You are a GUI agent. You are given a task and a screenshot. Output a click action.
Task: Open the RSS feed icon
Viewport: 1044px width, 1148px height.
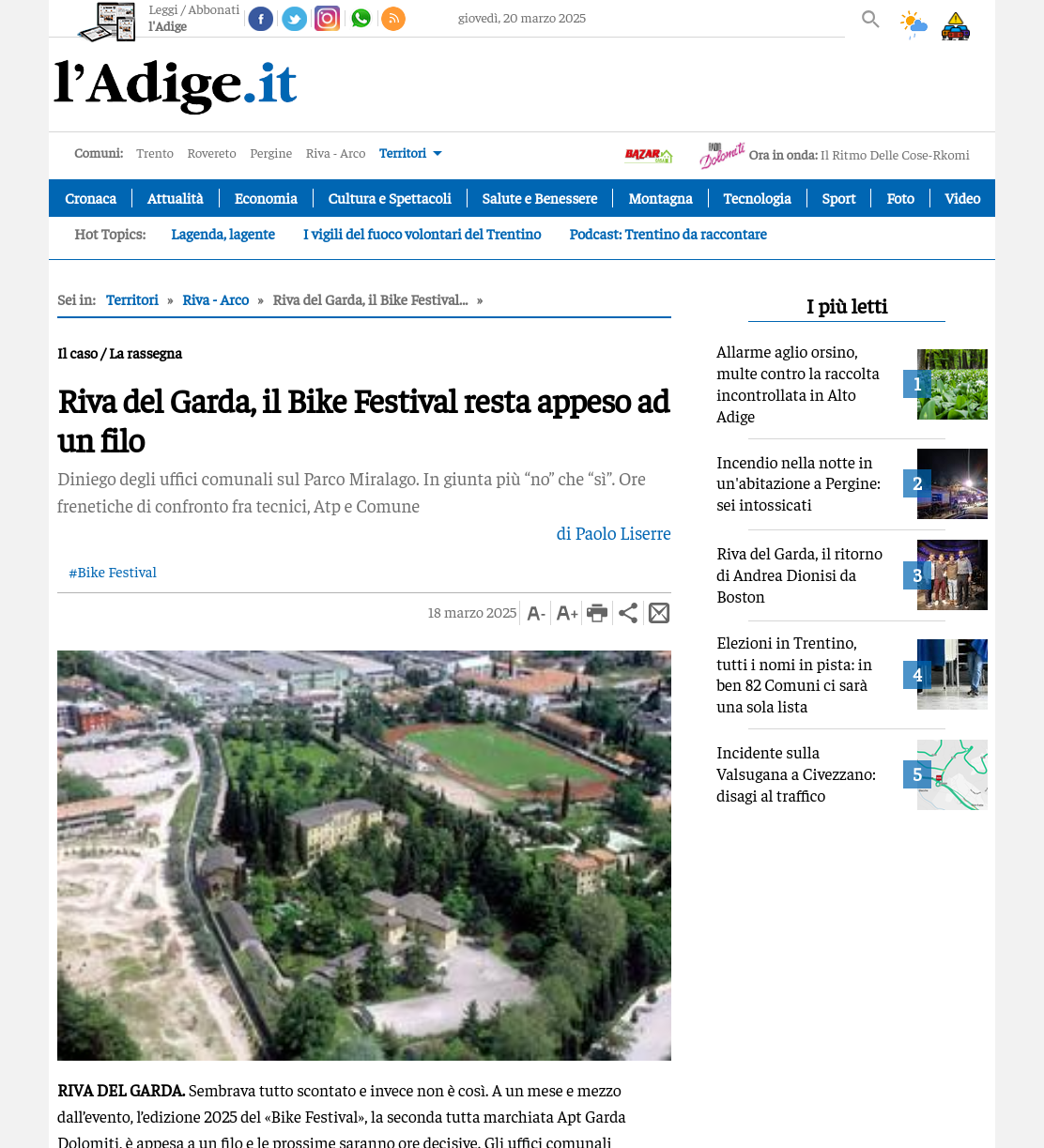coord(393,19)
